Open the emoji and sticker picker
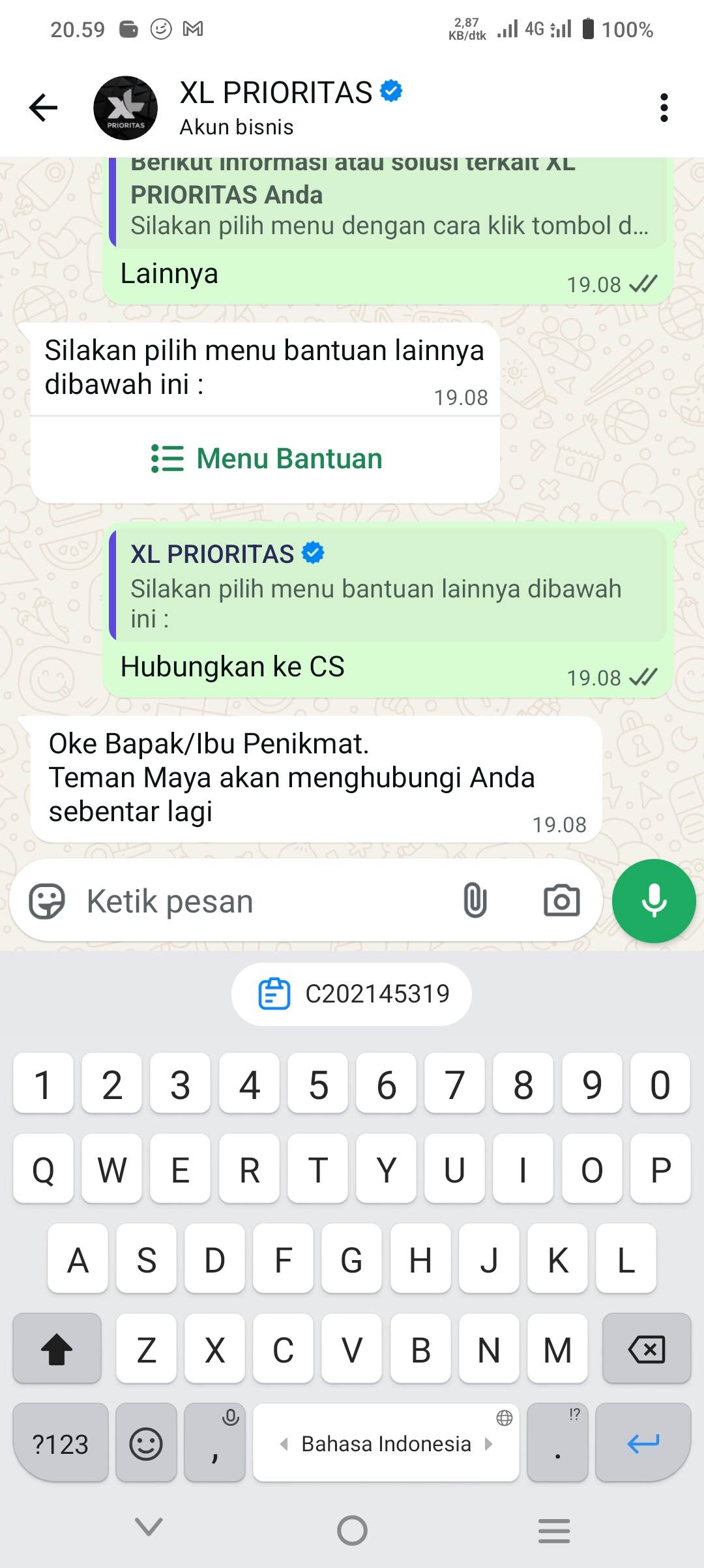The image size is (704, 1568). tap(47, 901)
